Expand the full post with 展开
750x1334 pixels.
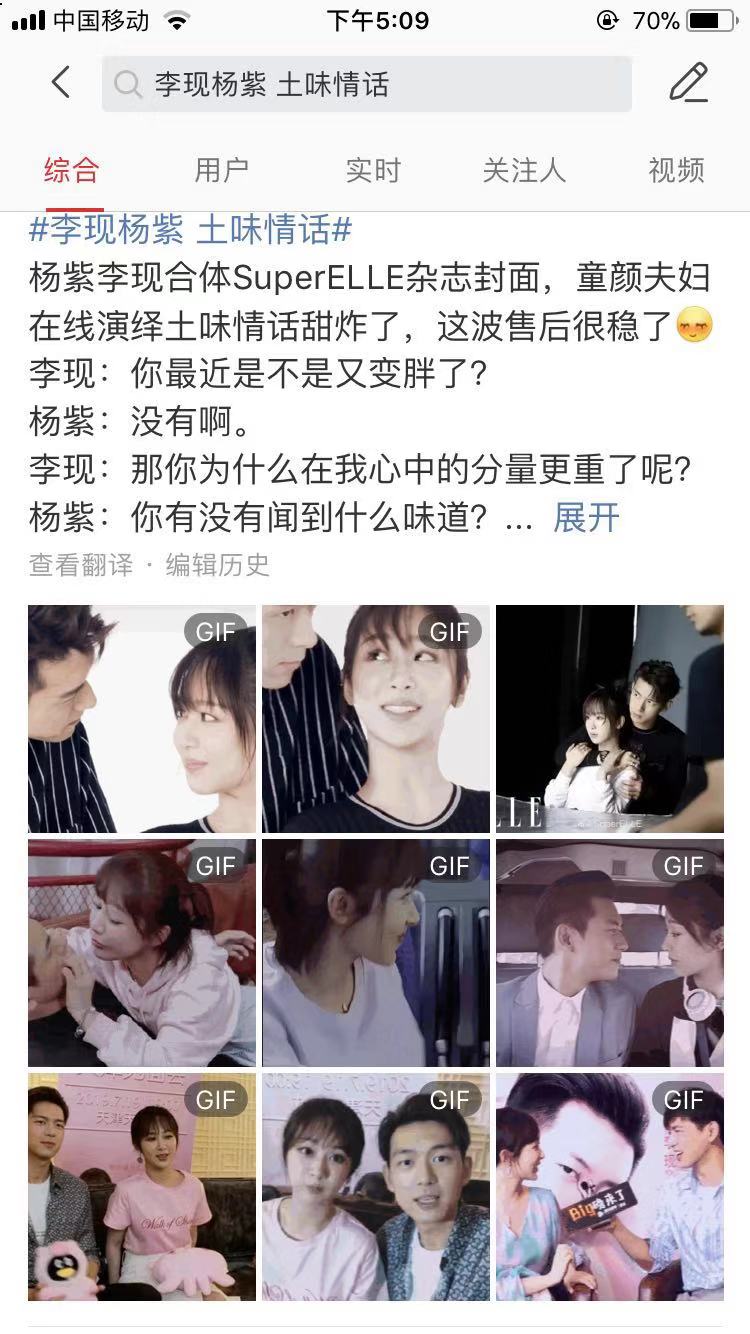pyautogui.click(x=586, y=518)
